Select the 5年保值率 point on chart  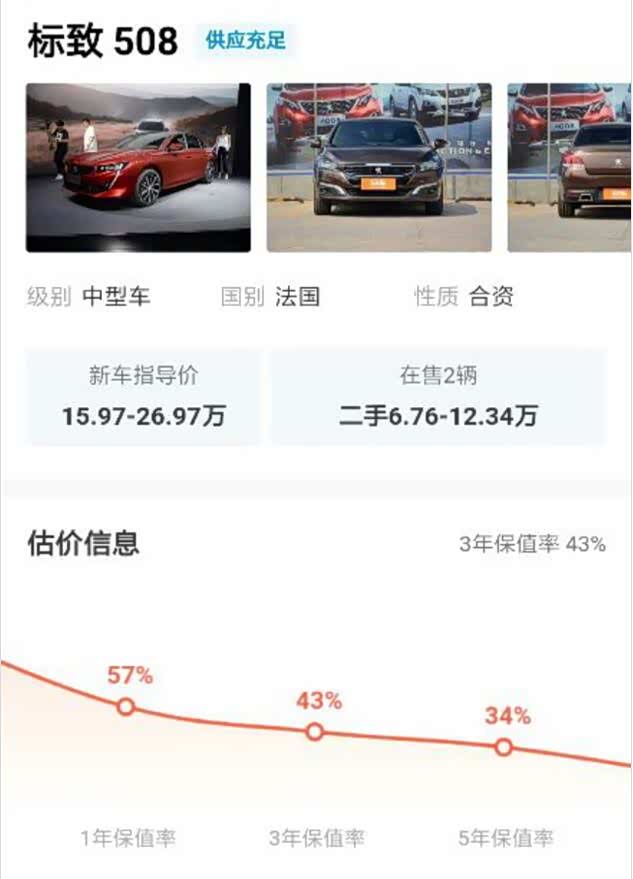coord(504,747)
